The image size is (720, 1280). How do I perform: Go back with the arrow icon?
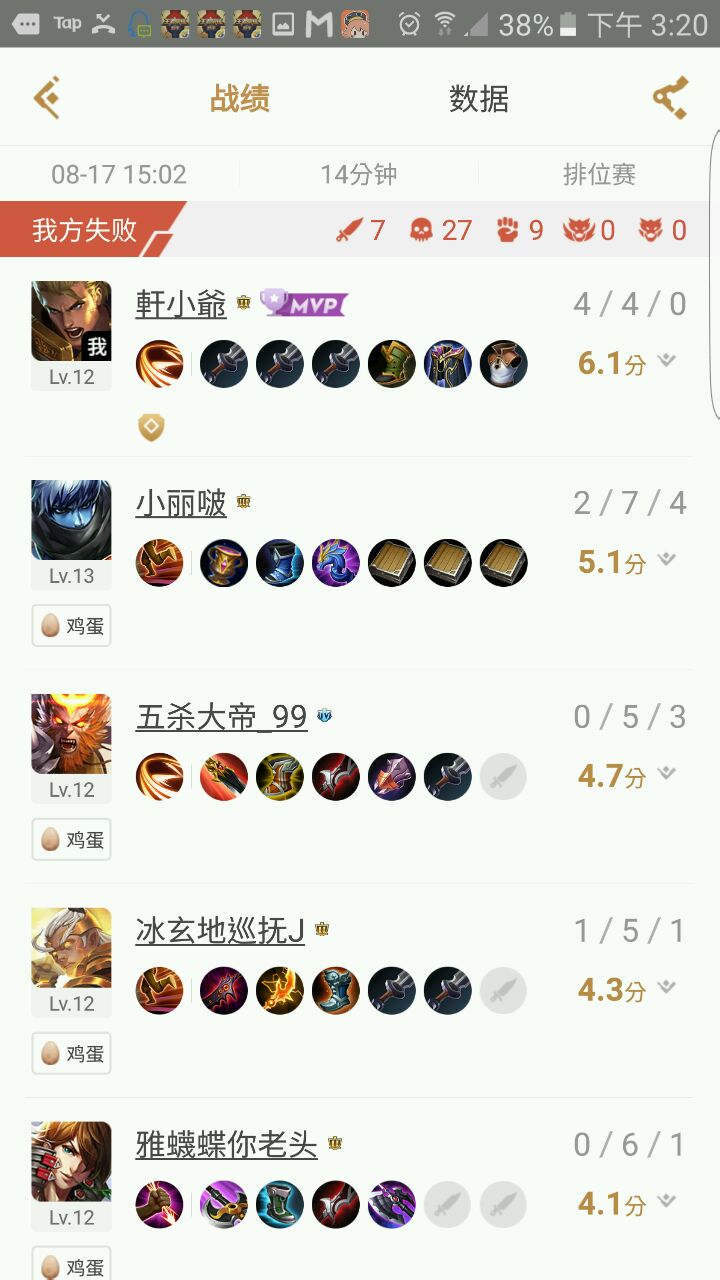pyautogui.click(x=47, y=98)
